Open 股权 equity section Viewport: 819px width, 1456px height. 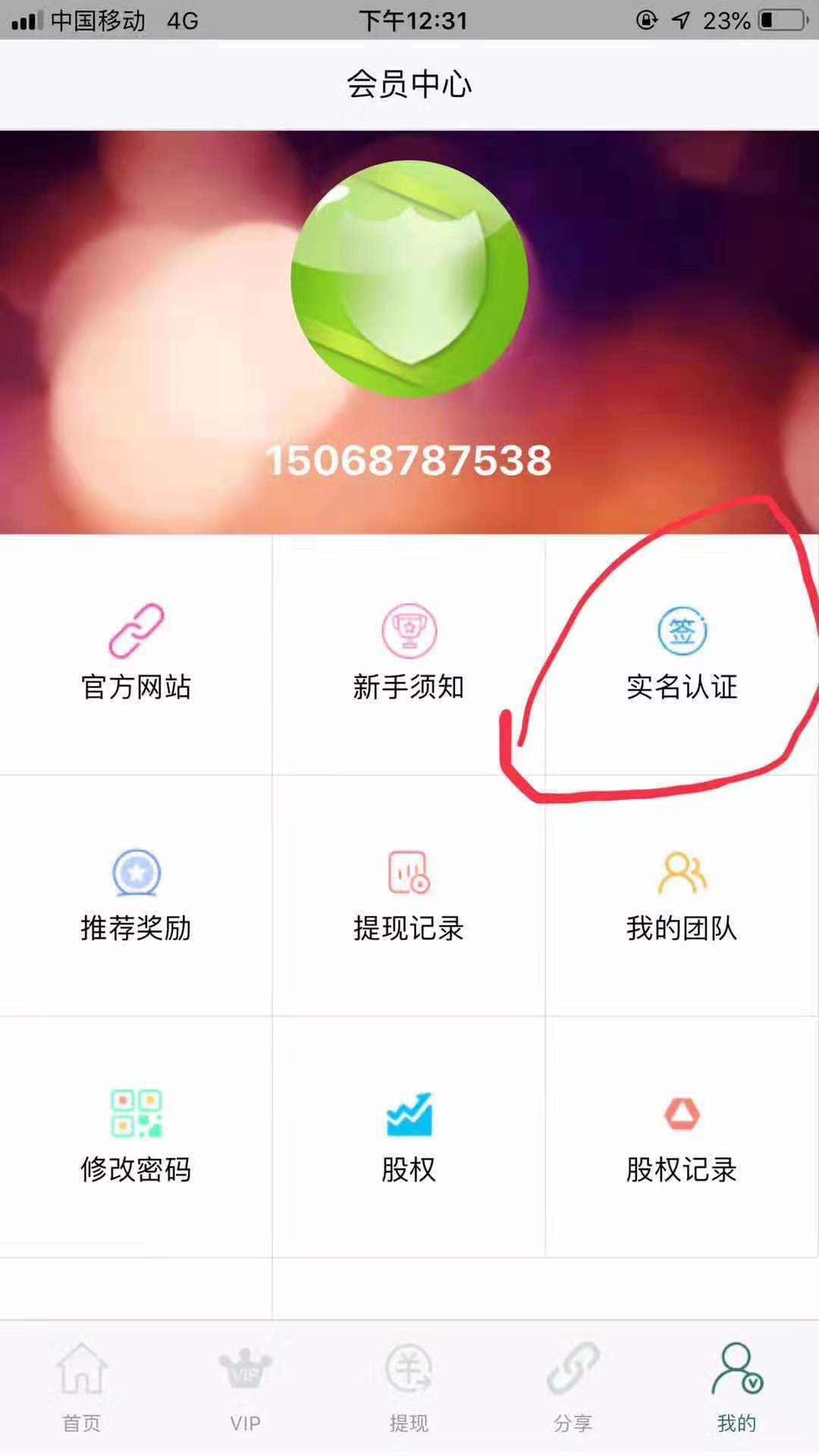(409, 1136)
